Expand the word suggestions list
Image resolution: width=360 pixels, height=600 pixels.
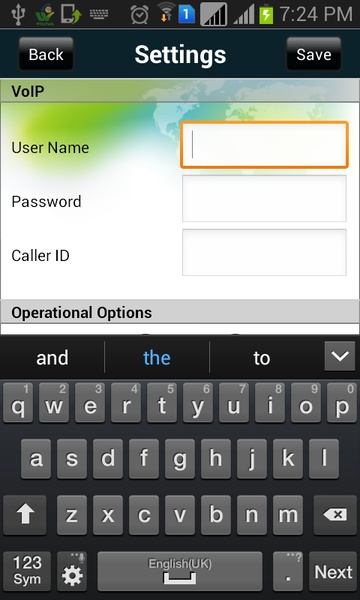340,356
